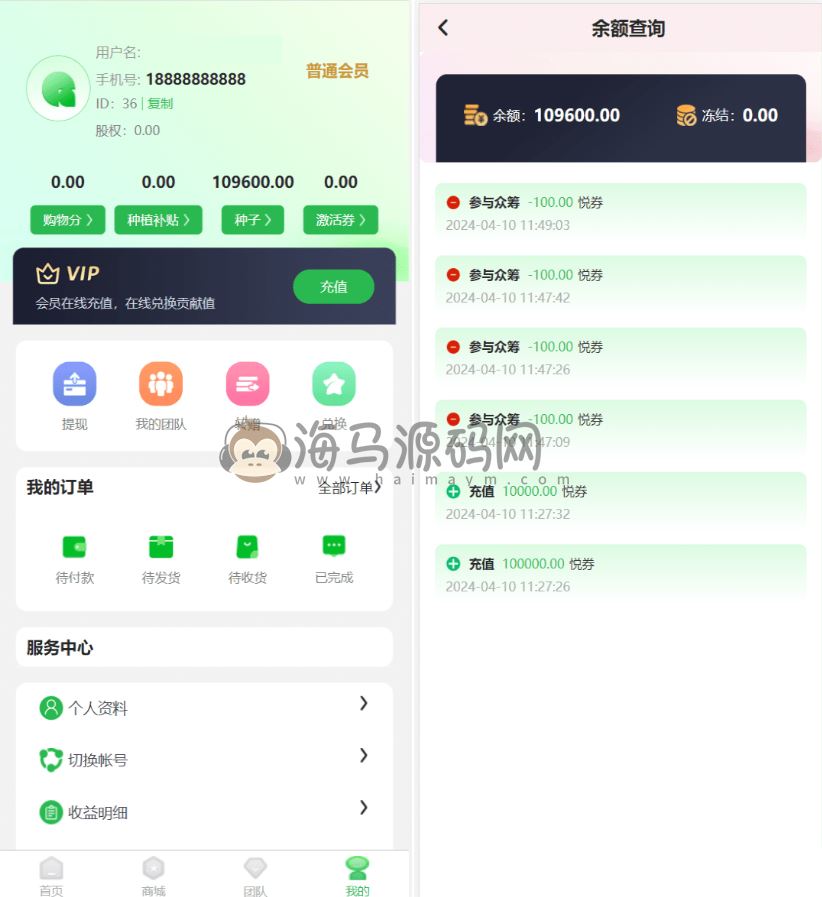Viewport: 822px width, 897px height.
Task: Open 待收货 orders
Action: click(x=247, y=558)
